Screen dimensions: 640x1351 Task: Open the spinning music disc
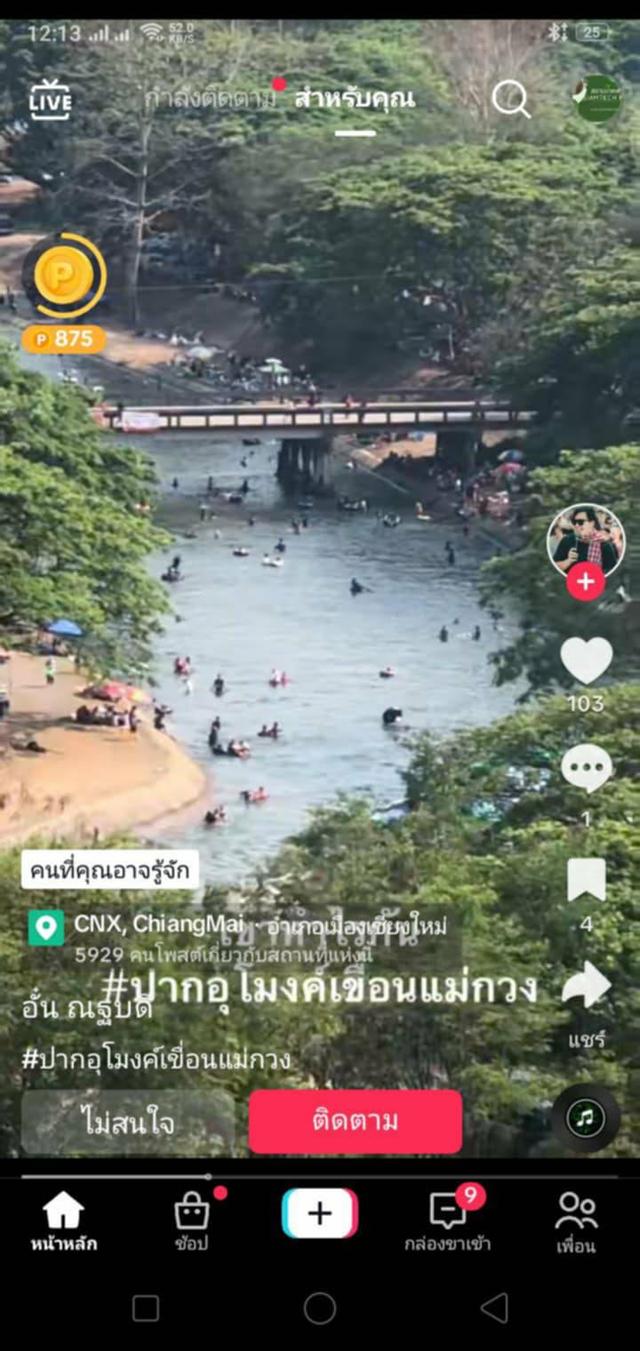(585, 1118)
